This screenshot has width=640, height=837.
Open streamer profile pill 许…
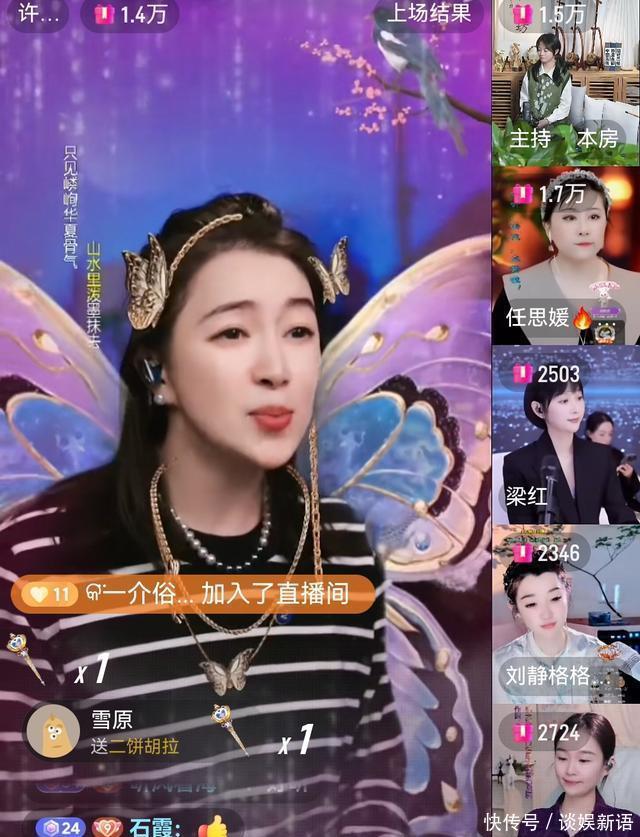pyautogui.click(x=40, y=14)
